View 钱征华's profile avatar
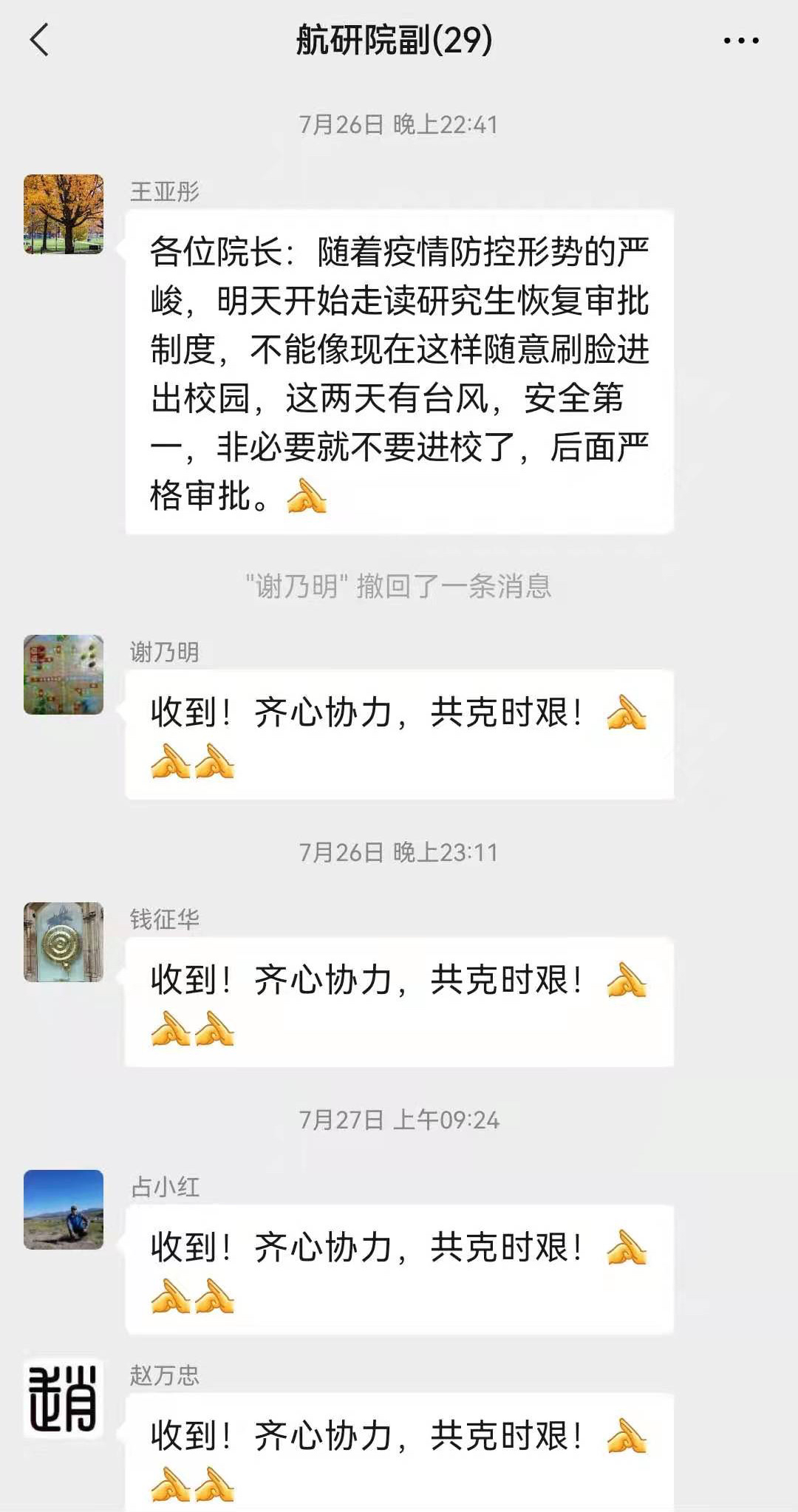Image resolution: width=798 pixels, height=1512 pixels. click(x=64, y=942)
